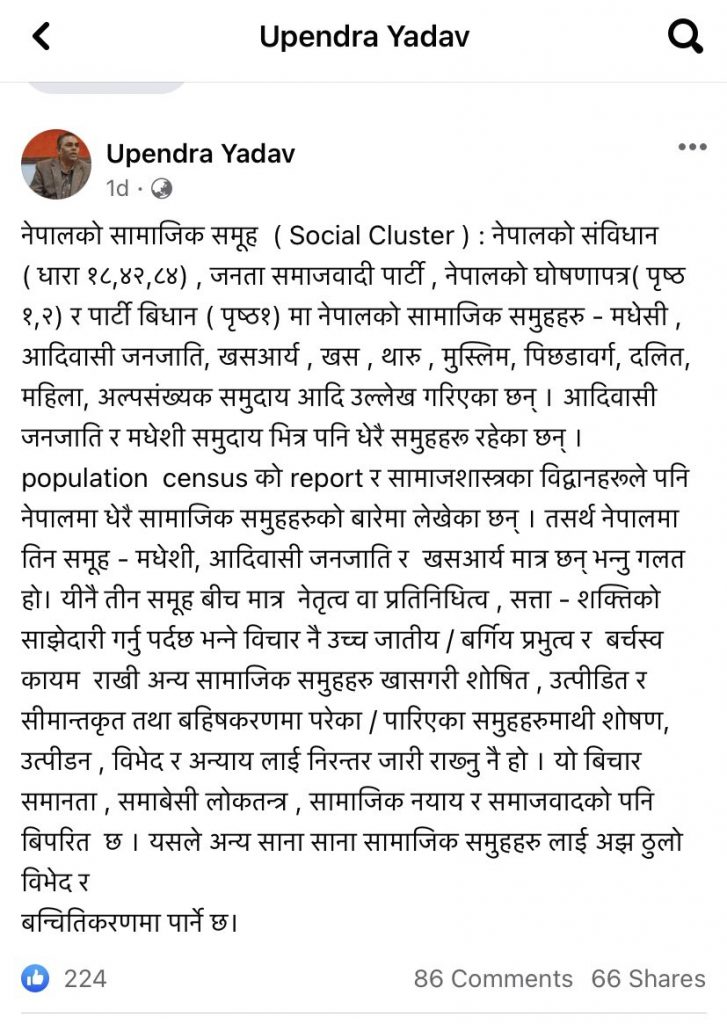Open Upendra Yadav's profile picture

point(56,164)
